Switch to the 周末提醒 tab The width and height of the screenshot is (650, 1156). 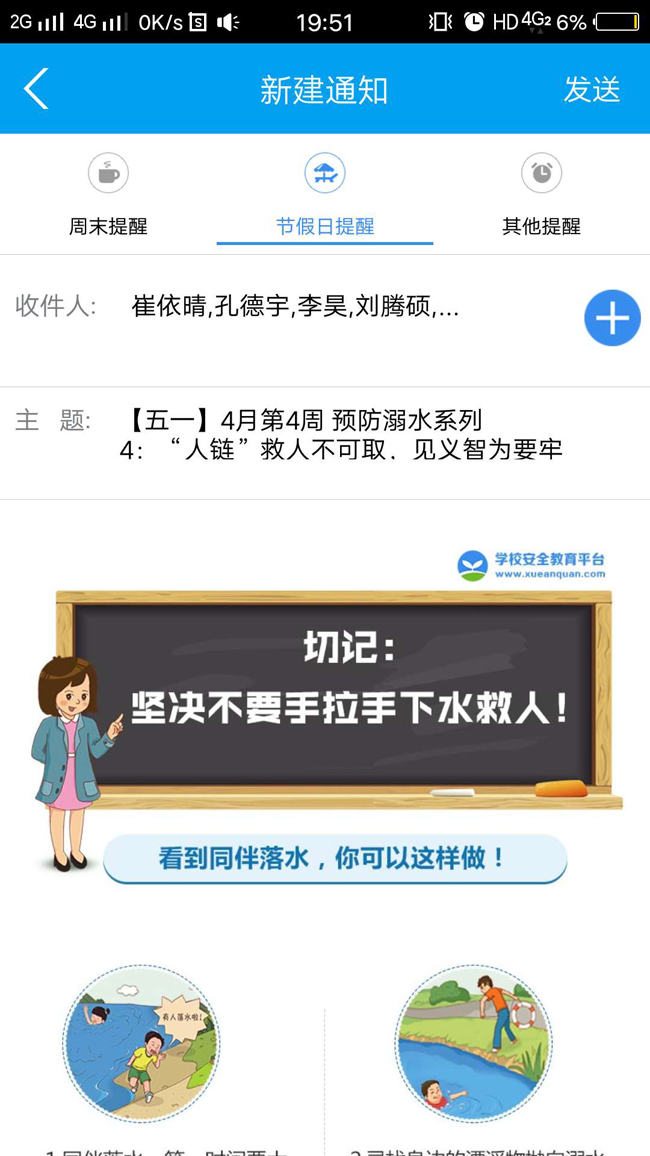[x=108, y=197]
